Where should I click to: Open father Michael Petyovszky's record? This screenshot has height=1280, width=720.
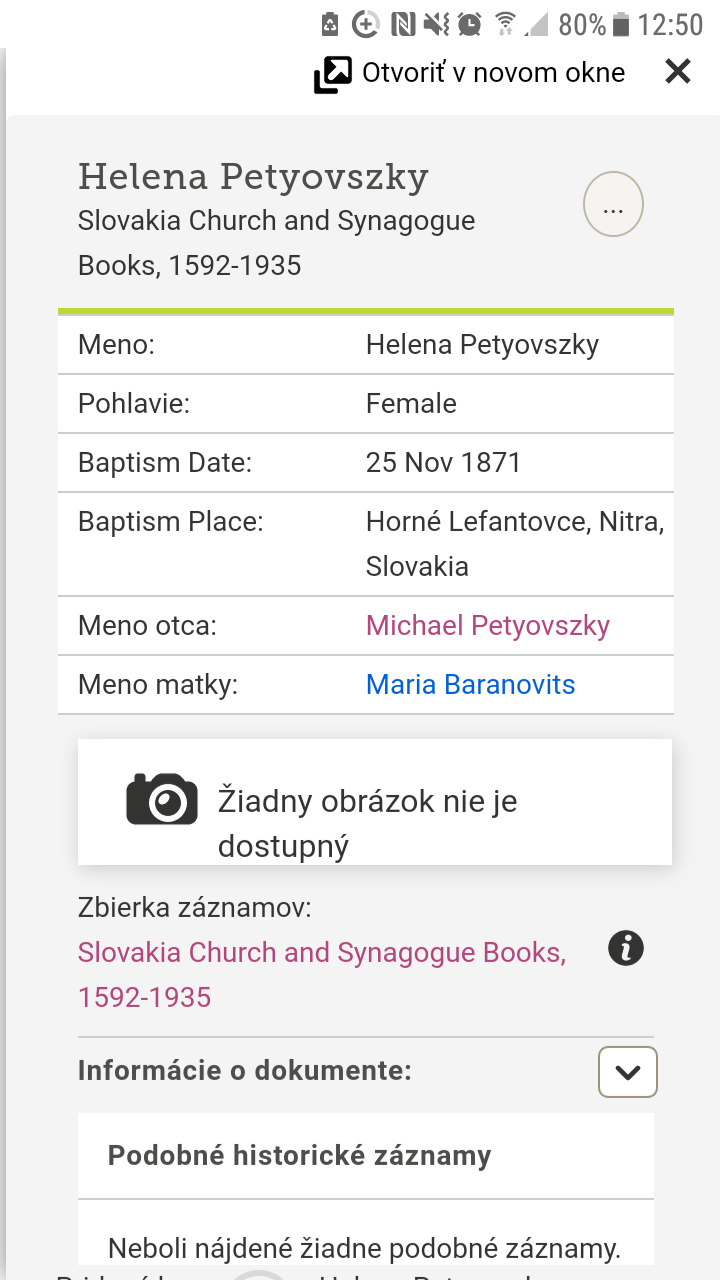487,626
